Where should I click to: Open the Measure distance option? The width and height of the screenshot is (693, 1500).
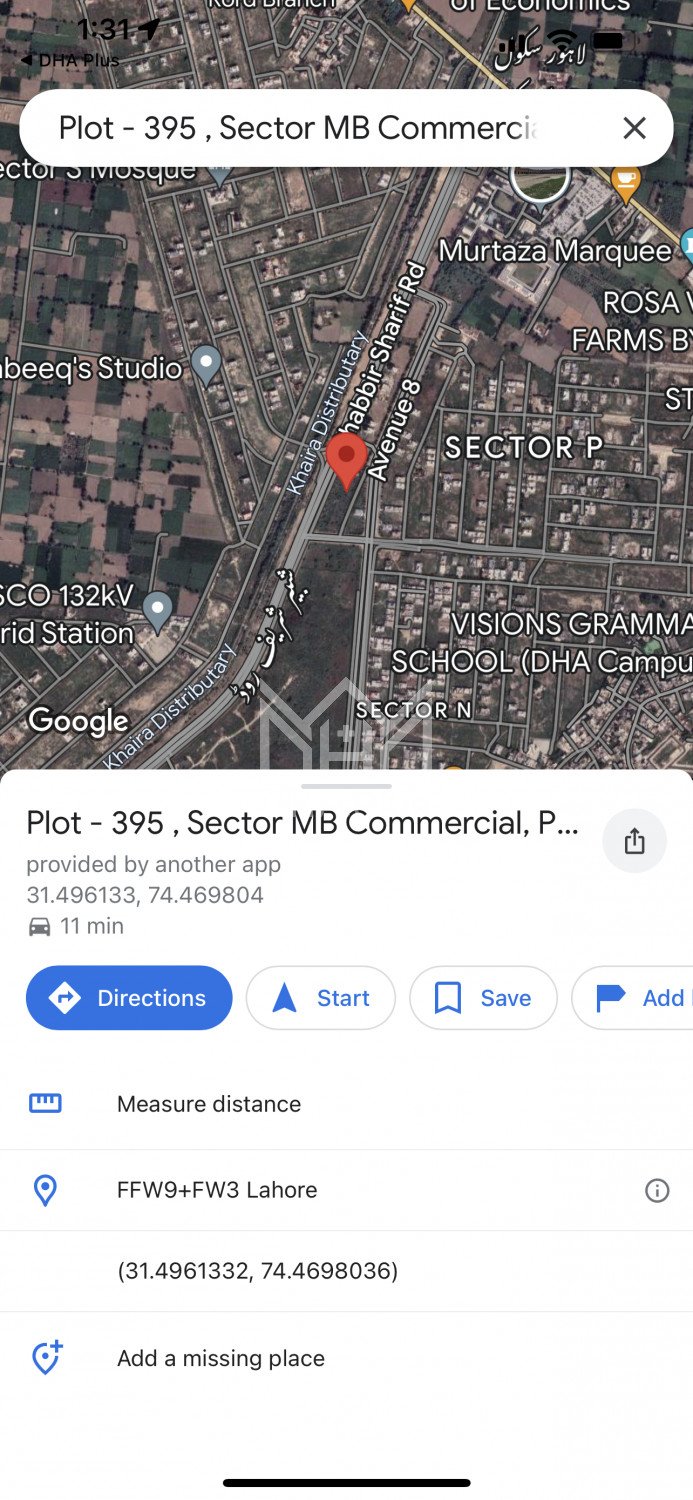tap(209, 1104)
